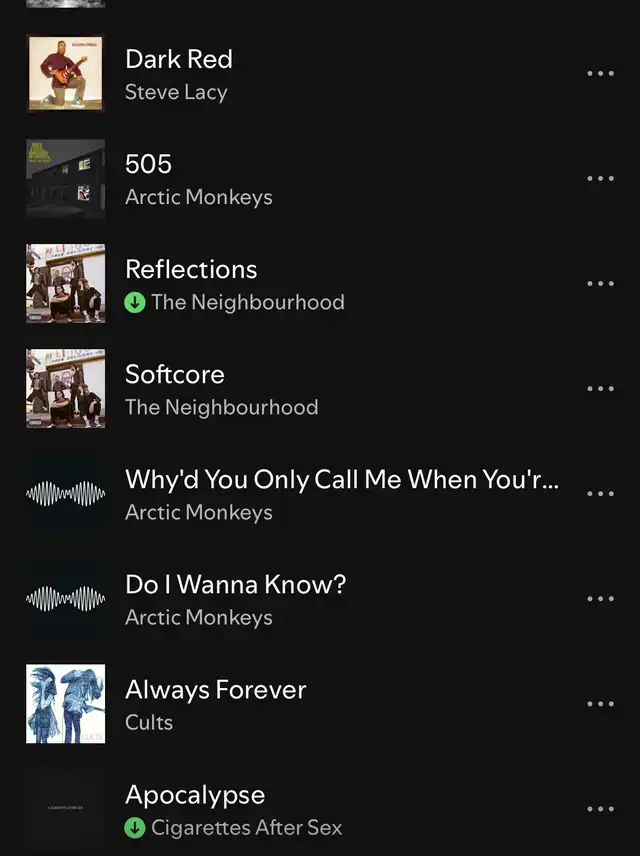Open more options for Why'd You Only Call Me
640x856 pixels.
[x=600, y=494]
